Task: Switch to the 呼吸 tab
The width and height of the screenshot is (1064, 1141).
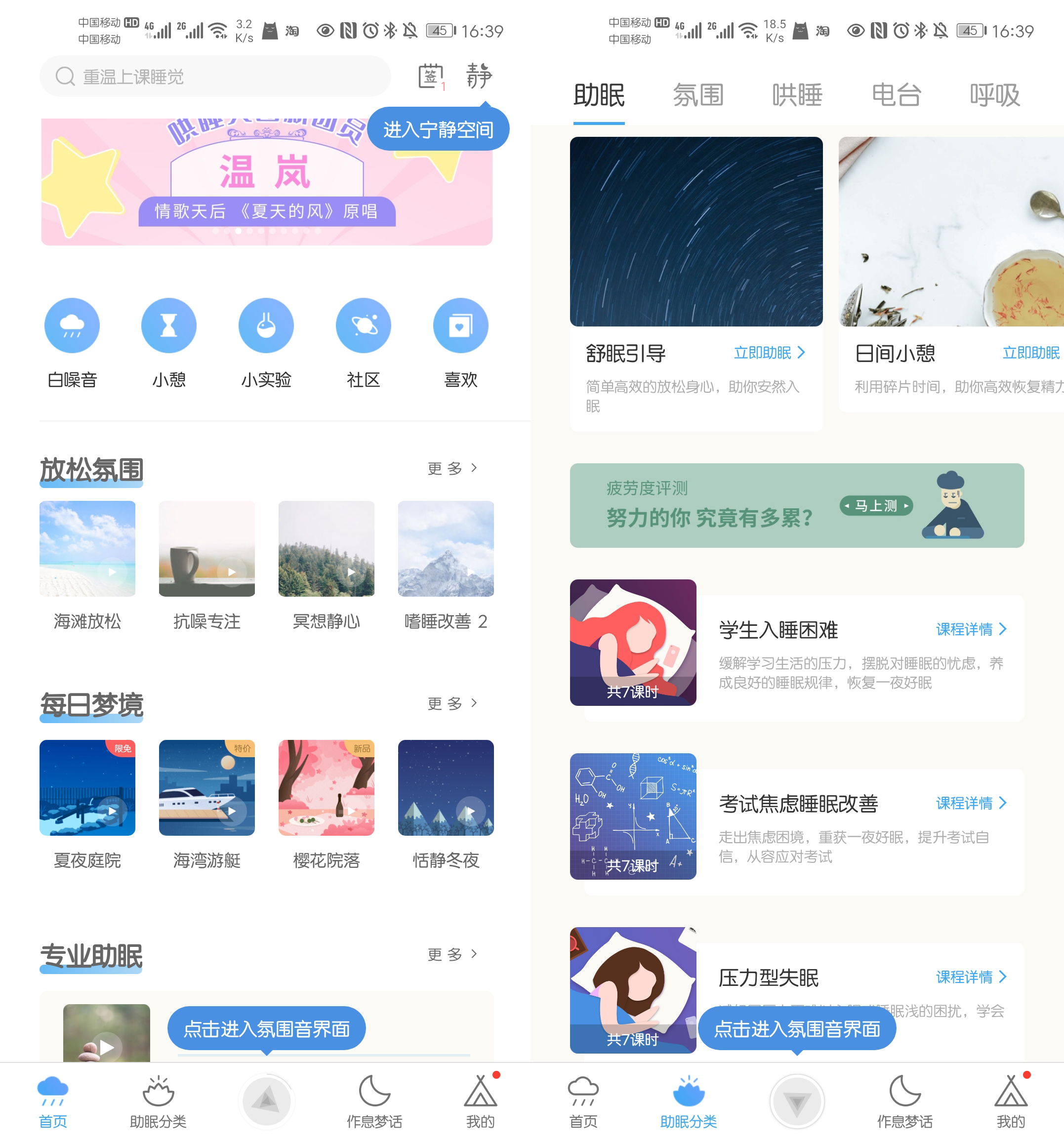Action: (994, 95)
